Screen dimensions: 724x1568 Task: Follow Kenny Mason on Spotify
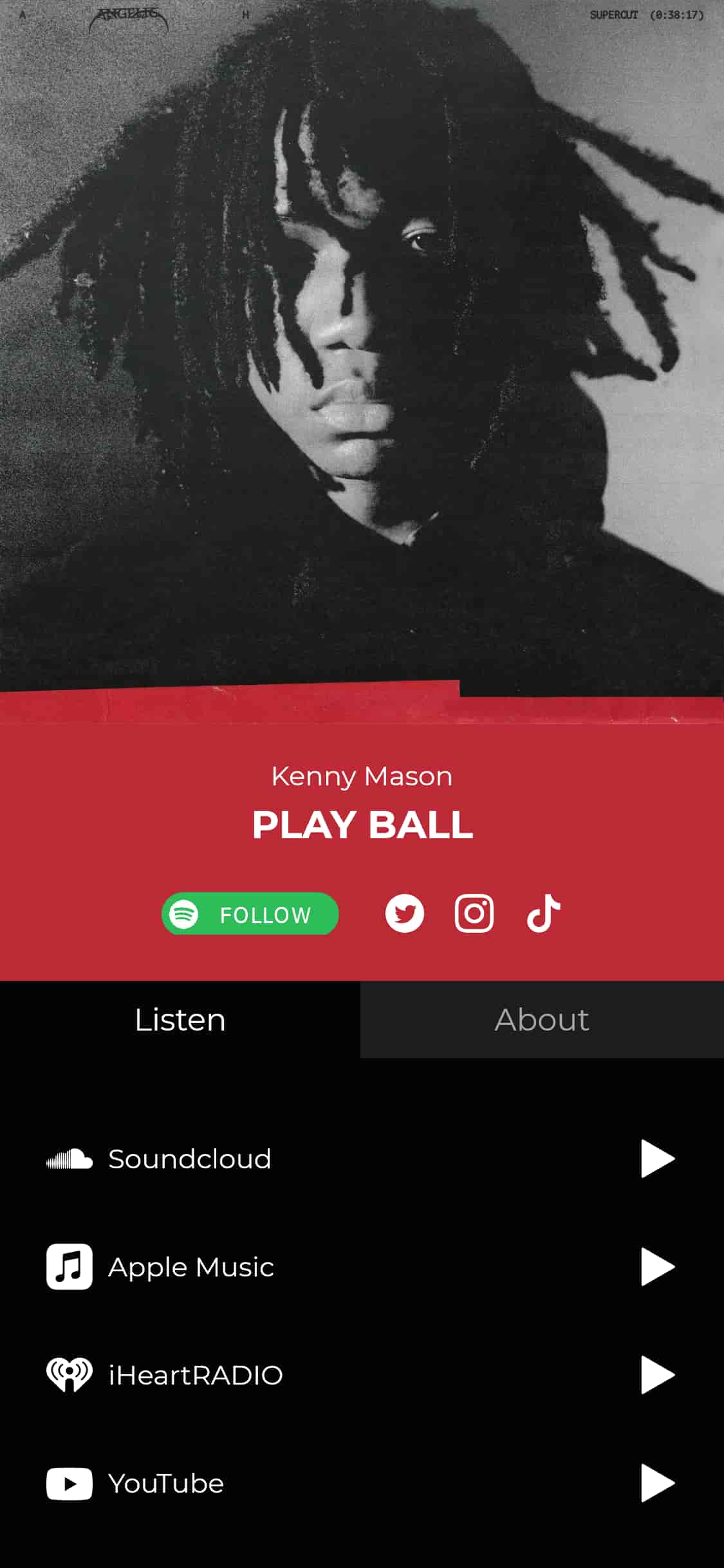pyautogui.click(x=250, y=913)
